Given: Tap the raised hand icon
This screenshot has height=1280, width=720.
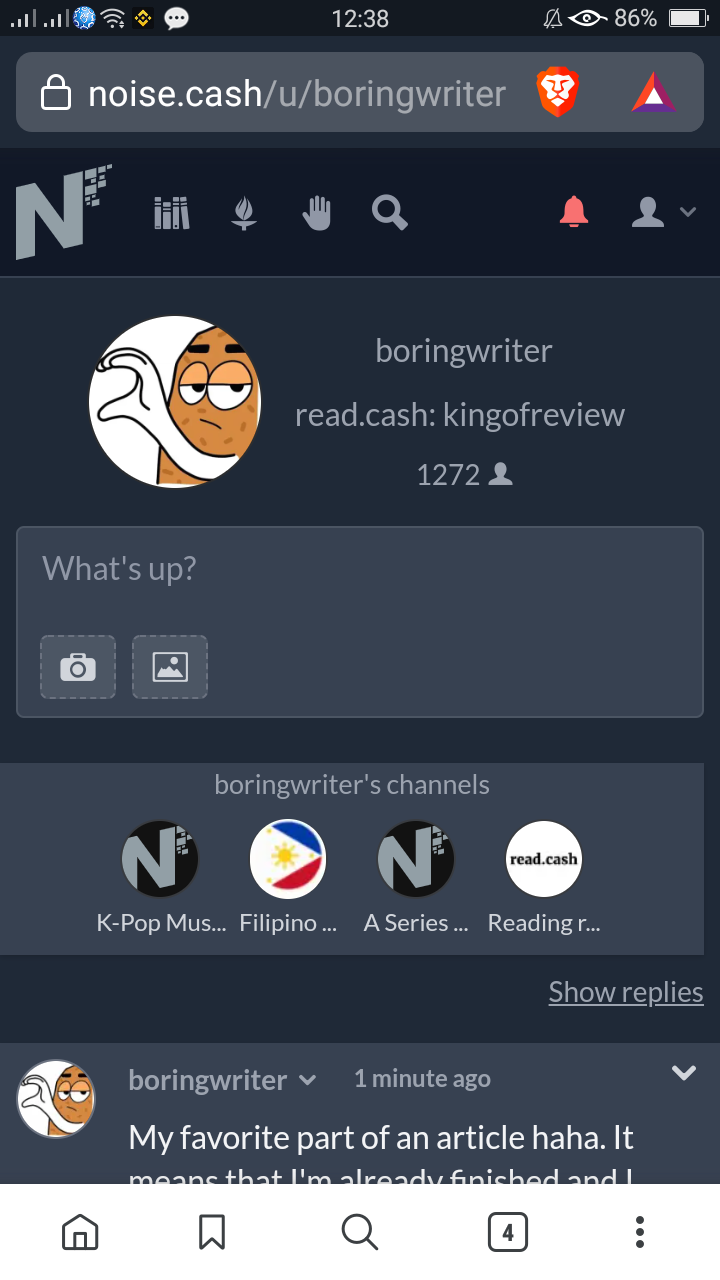Looking at the screenshot, I should [317, 212].
